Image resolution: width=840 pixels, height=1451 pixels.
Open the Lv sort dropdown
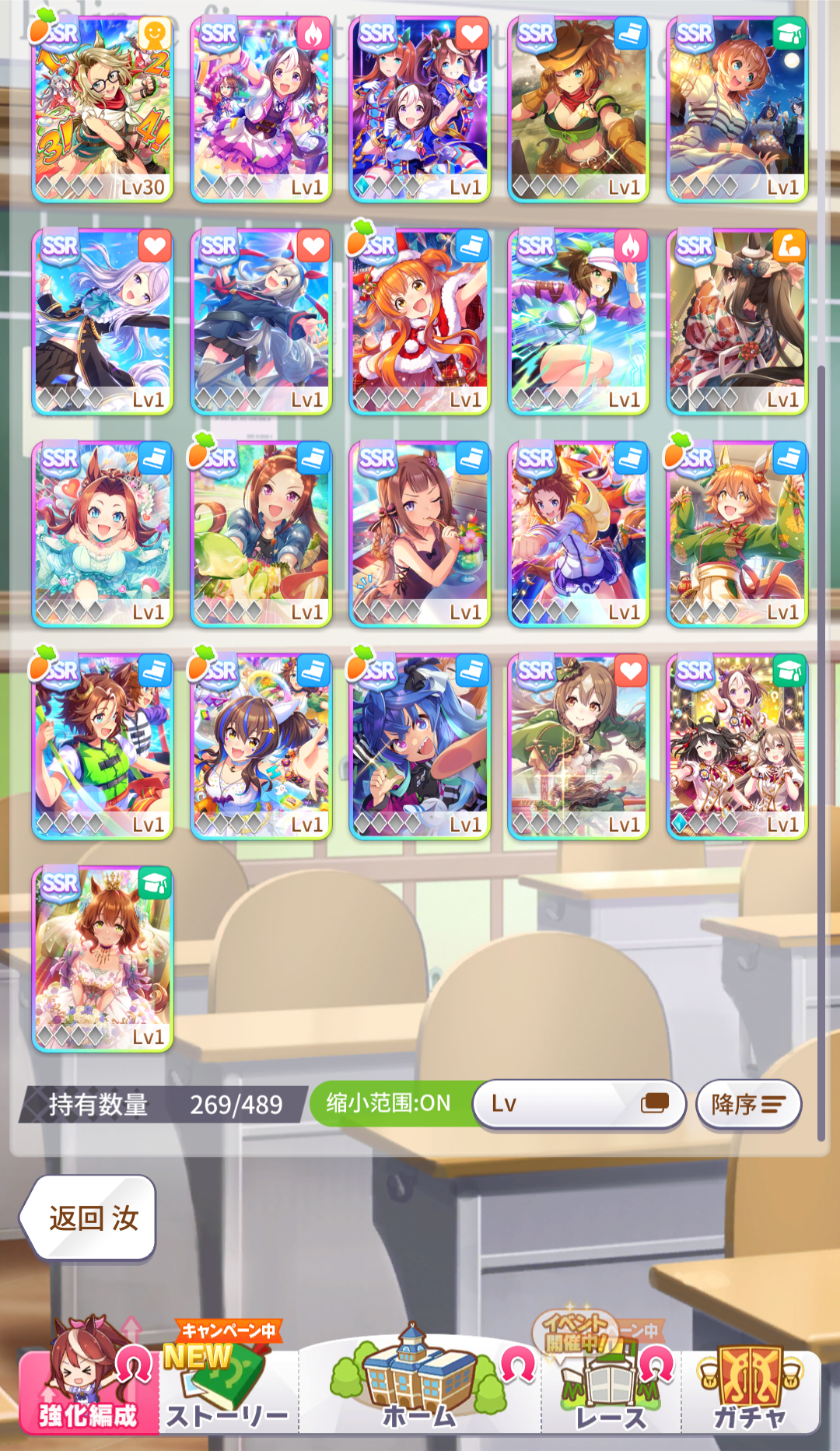(x=579, y=1103)
